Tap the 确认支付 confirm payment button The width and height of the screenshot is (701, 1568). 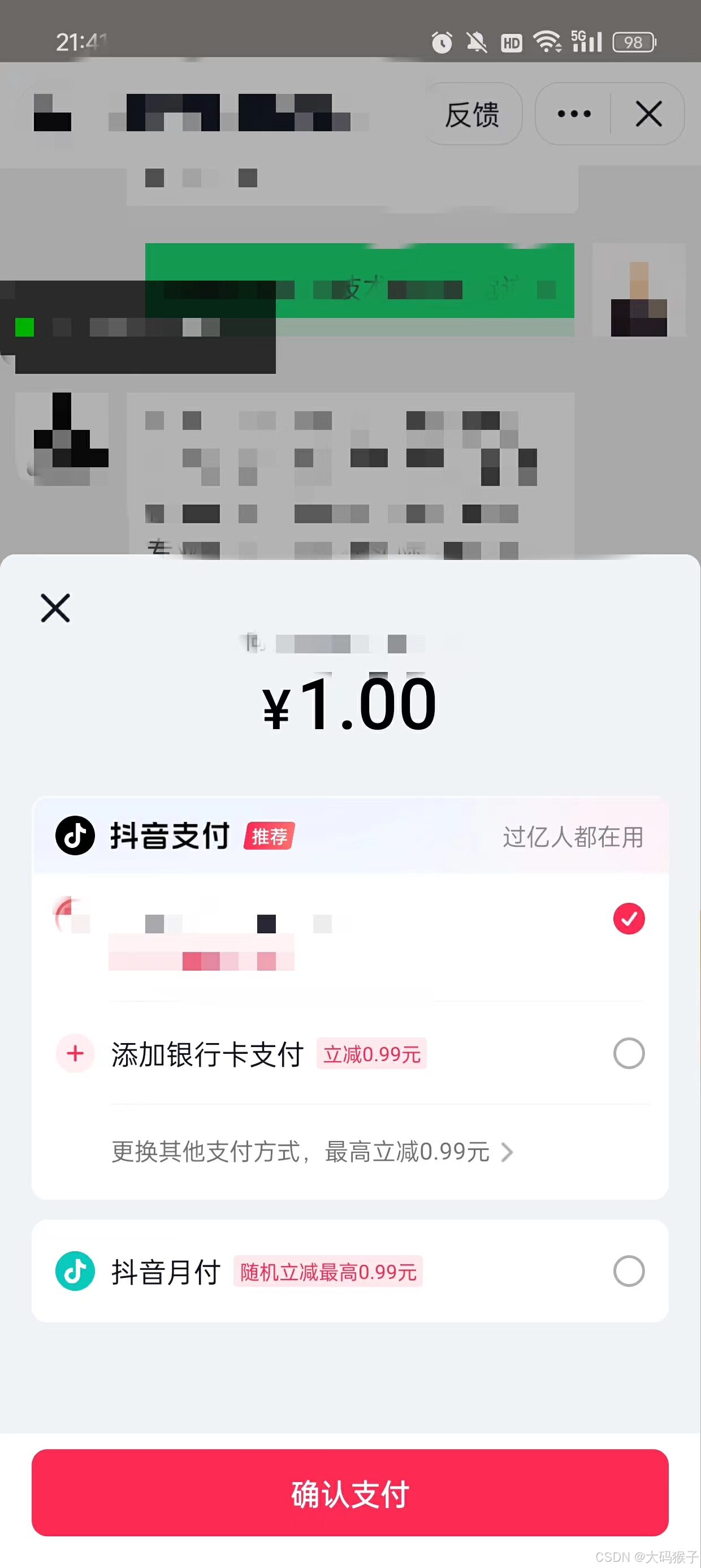350,1496
